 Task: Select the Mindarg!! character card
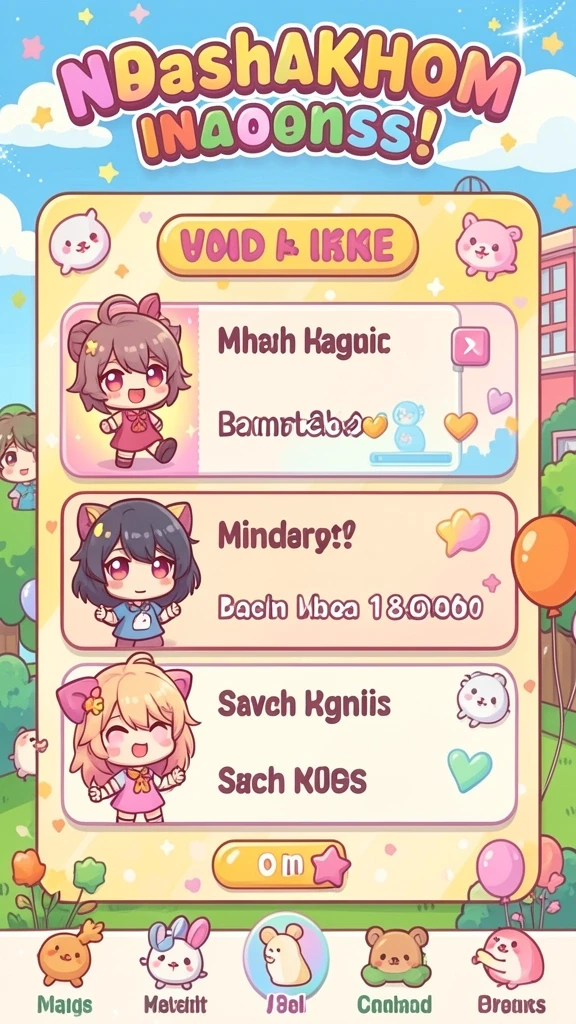(289, 571)
